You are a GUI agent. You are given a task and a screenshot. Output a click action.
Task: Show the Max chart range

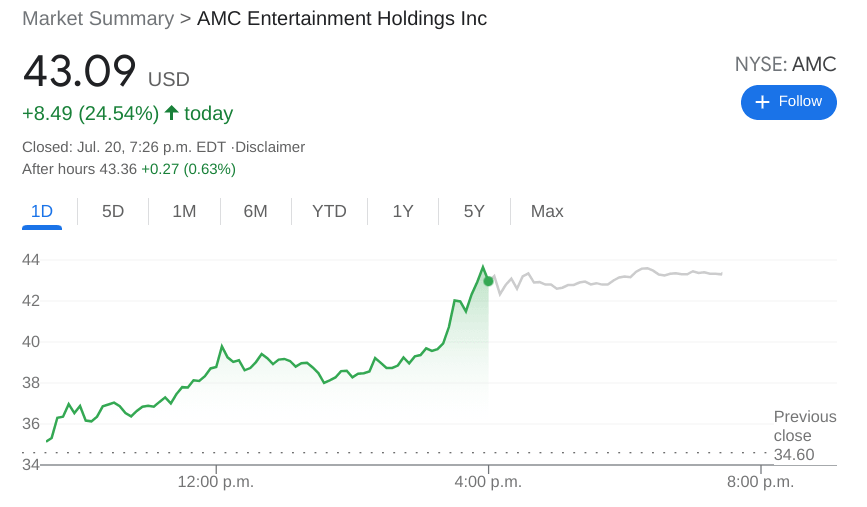(x=547, y=211)
